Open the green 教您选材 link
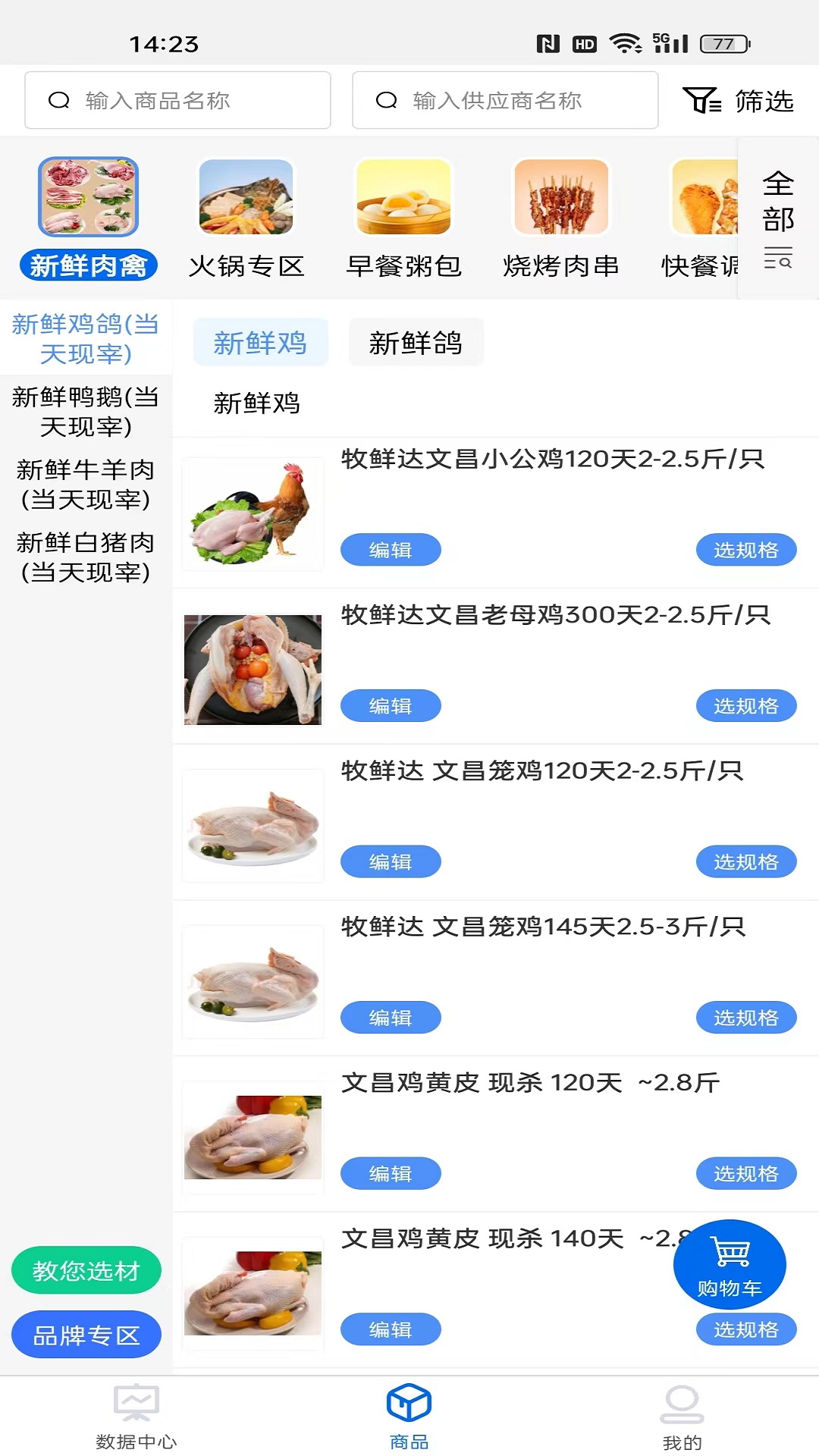 click(x=85, y=1269)
